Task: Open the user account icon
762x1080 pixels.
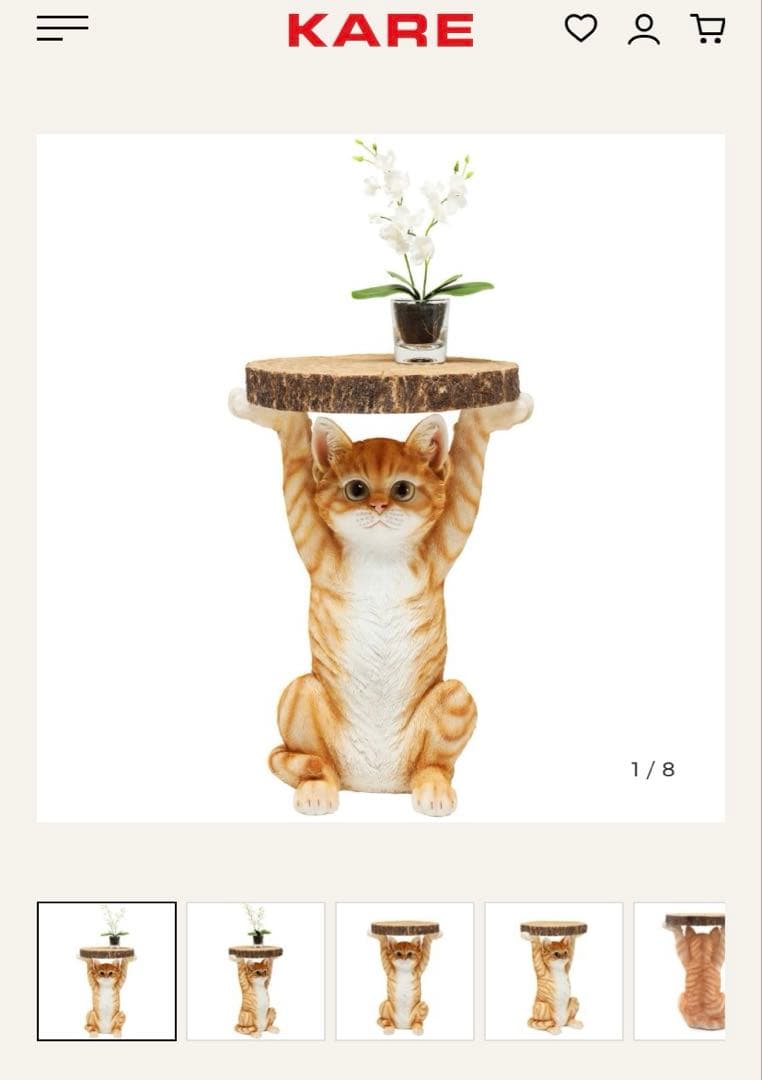Action: 644,29
